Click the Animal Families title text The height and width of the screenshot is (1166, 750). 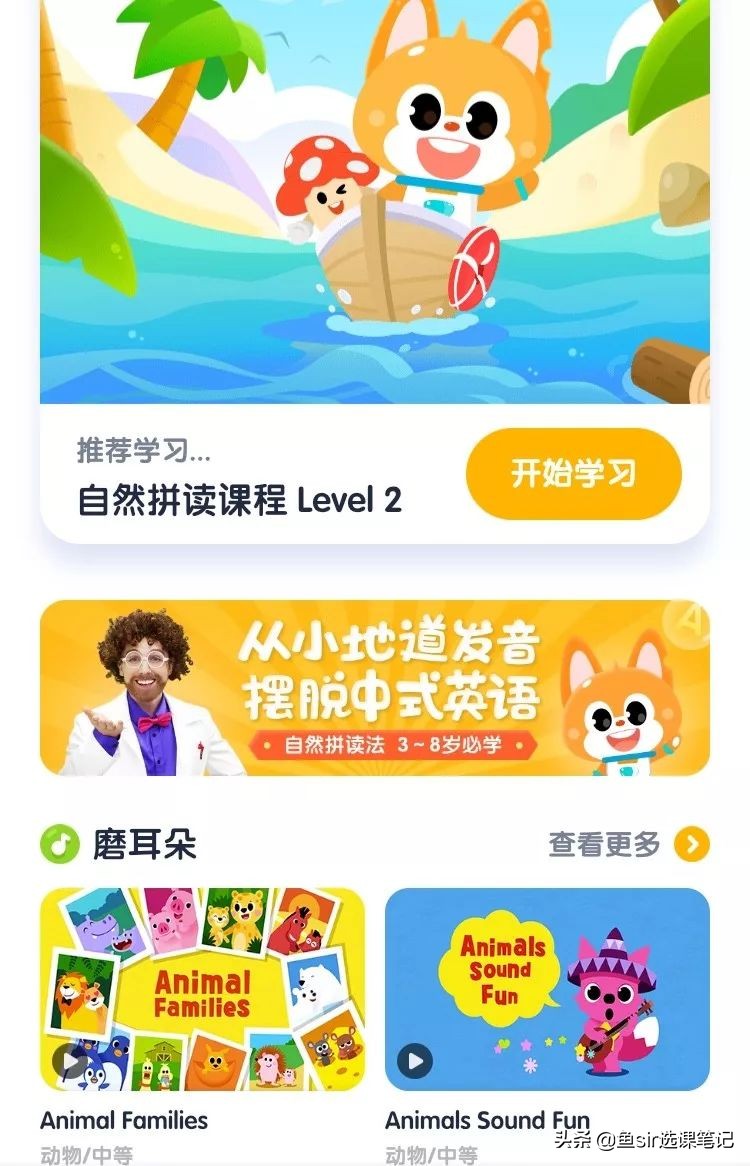click(123, 1121)
